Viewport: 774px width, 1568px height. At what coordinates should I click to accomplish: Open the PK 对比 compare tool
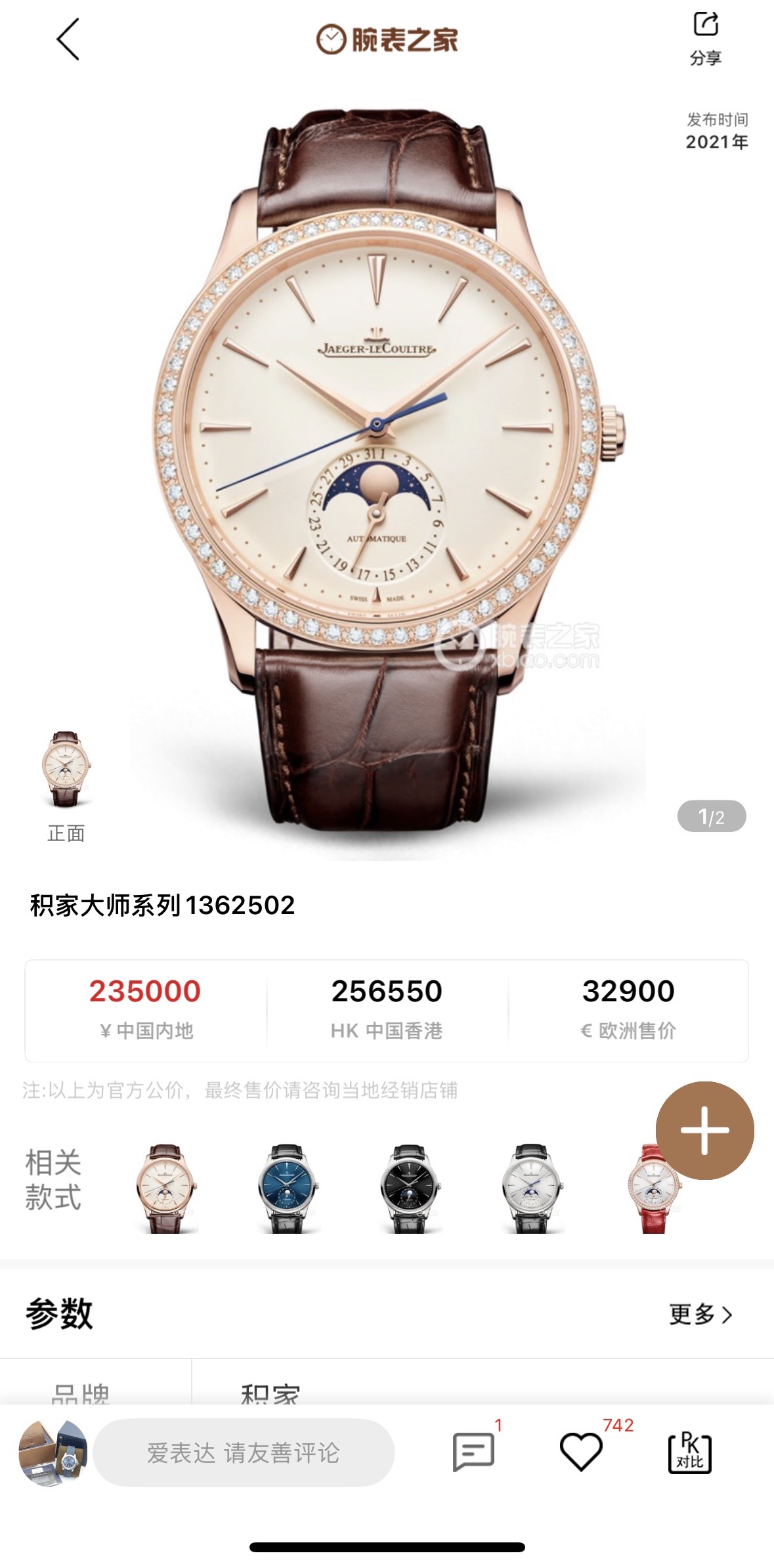tap(689, 1452)
